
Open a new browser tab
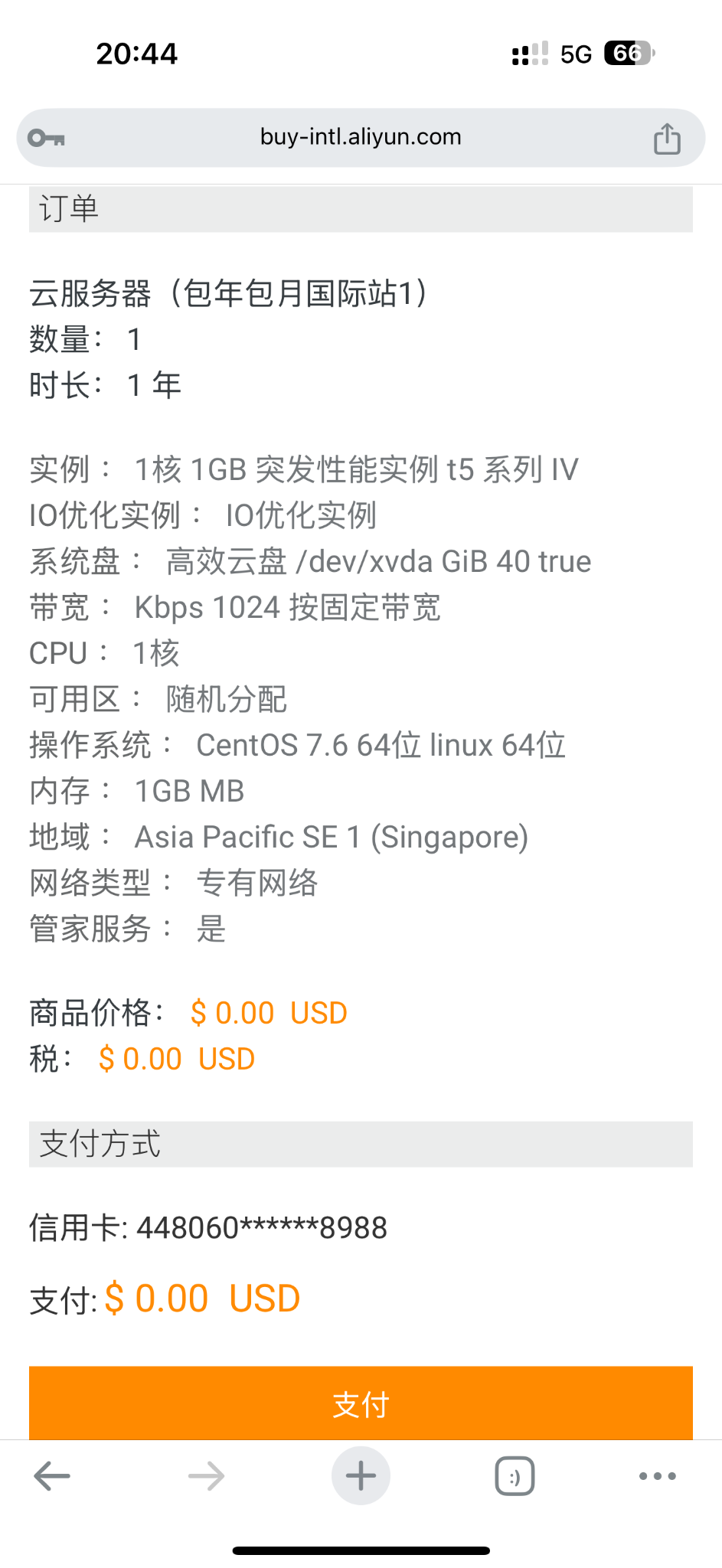coord(361,1475)
